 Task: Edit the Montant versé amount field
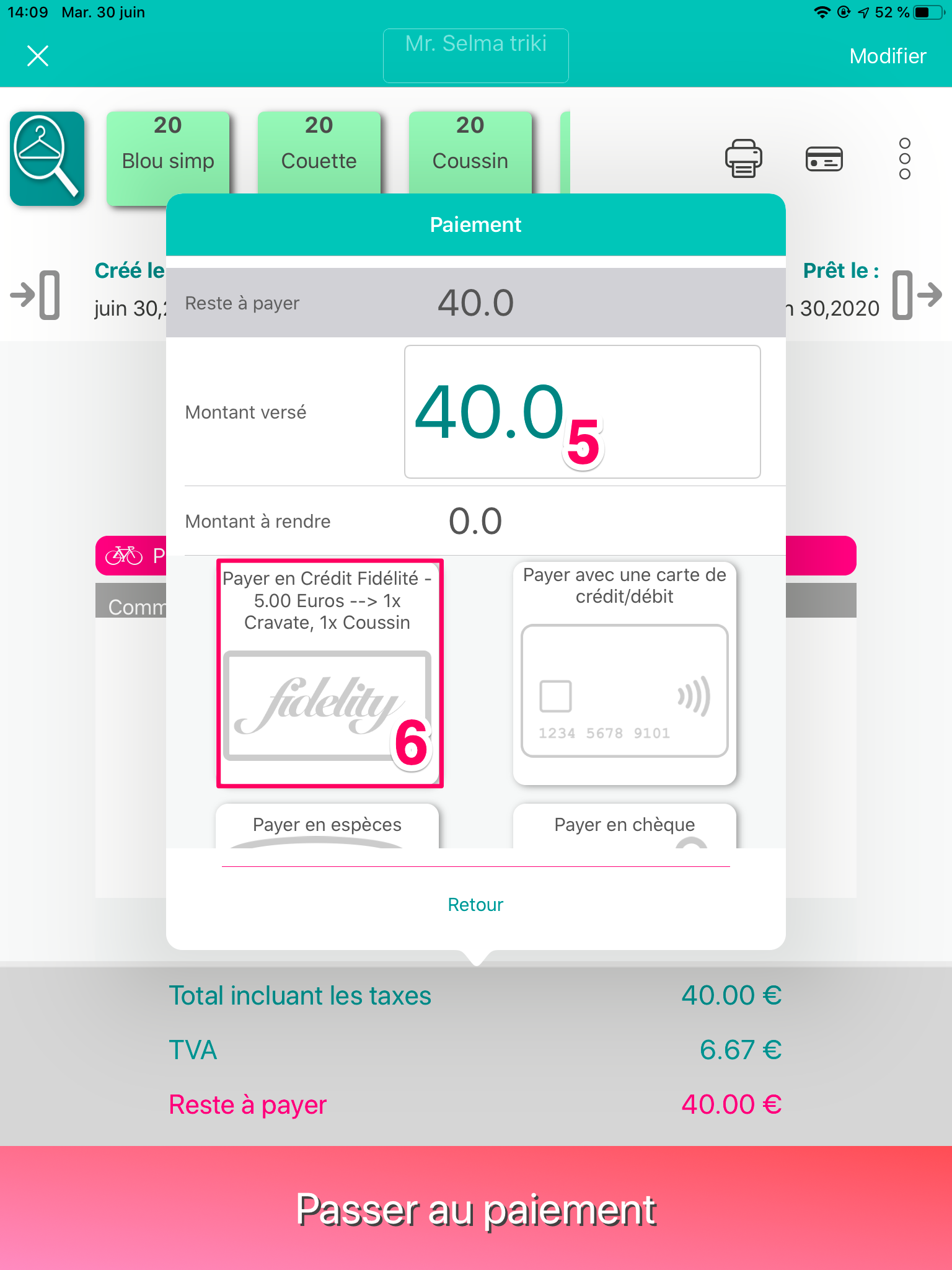(581, 412)
